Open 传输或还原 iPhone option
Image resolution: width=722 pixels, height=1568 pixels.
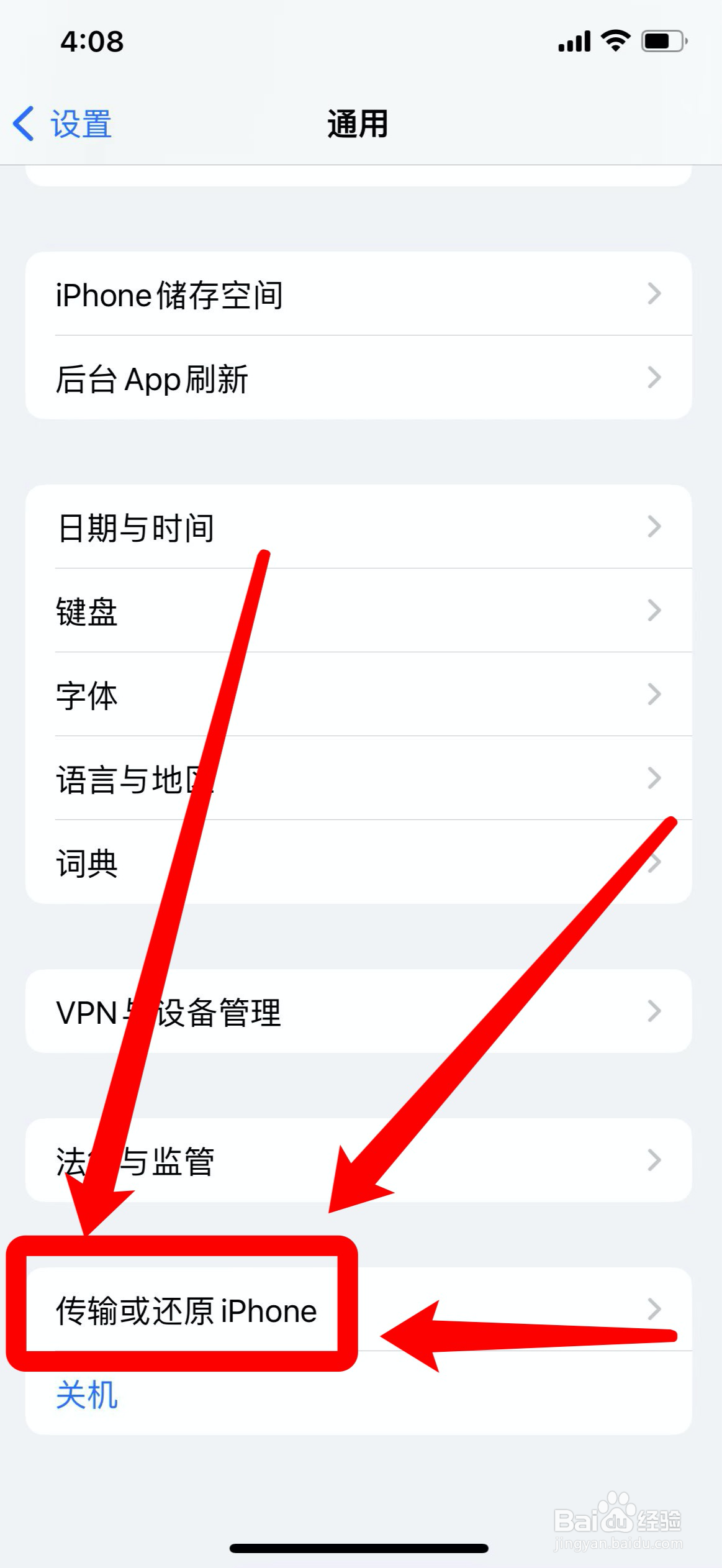point(186,1311)
